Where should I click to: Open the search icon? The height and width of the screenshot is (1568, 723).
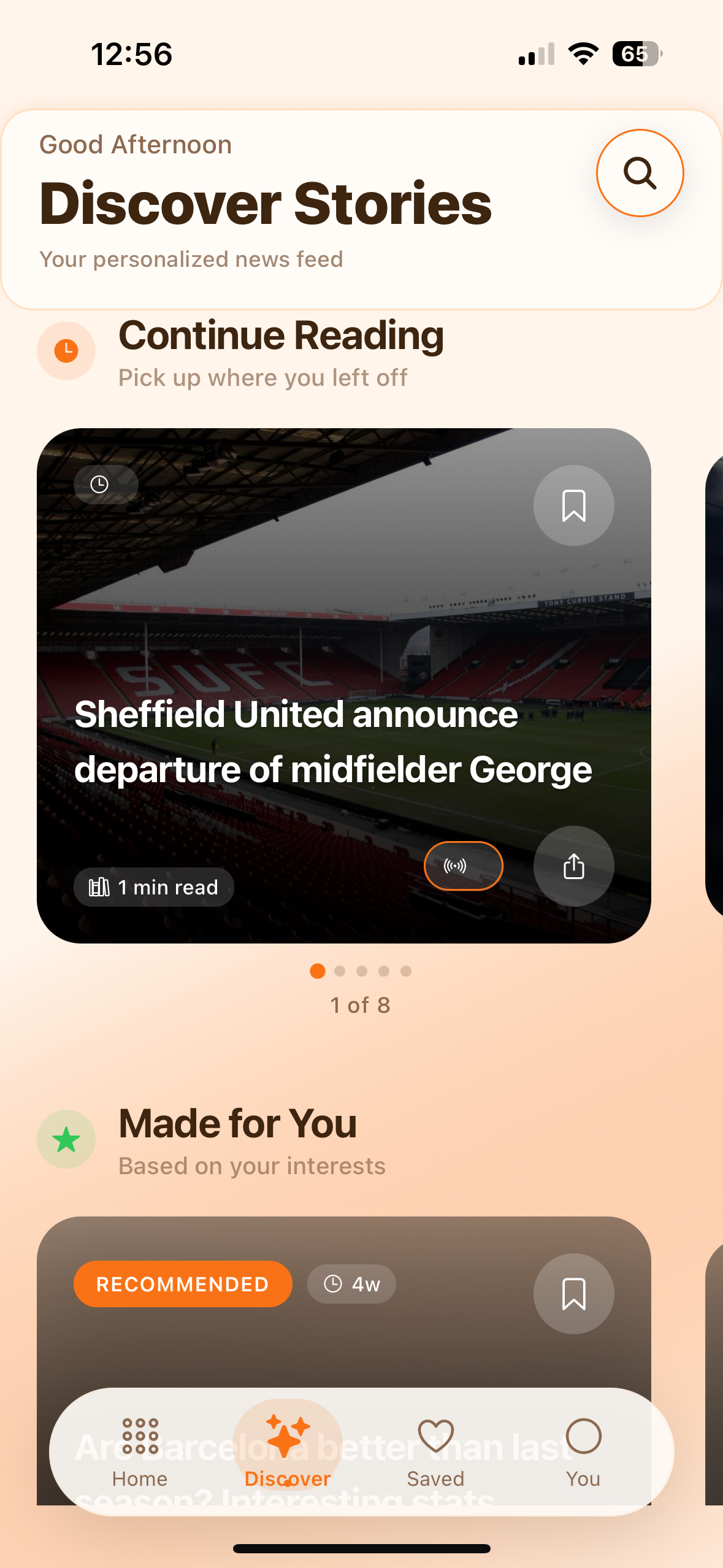click(x=640, y=173)
